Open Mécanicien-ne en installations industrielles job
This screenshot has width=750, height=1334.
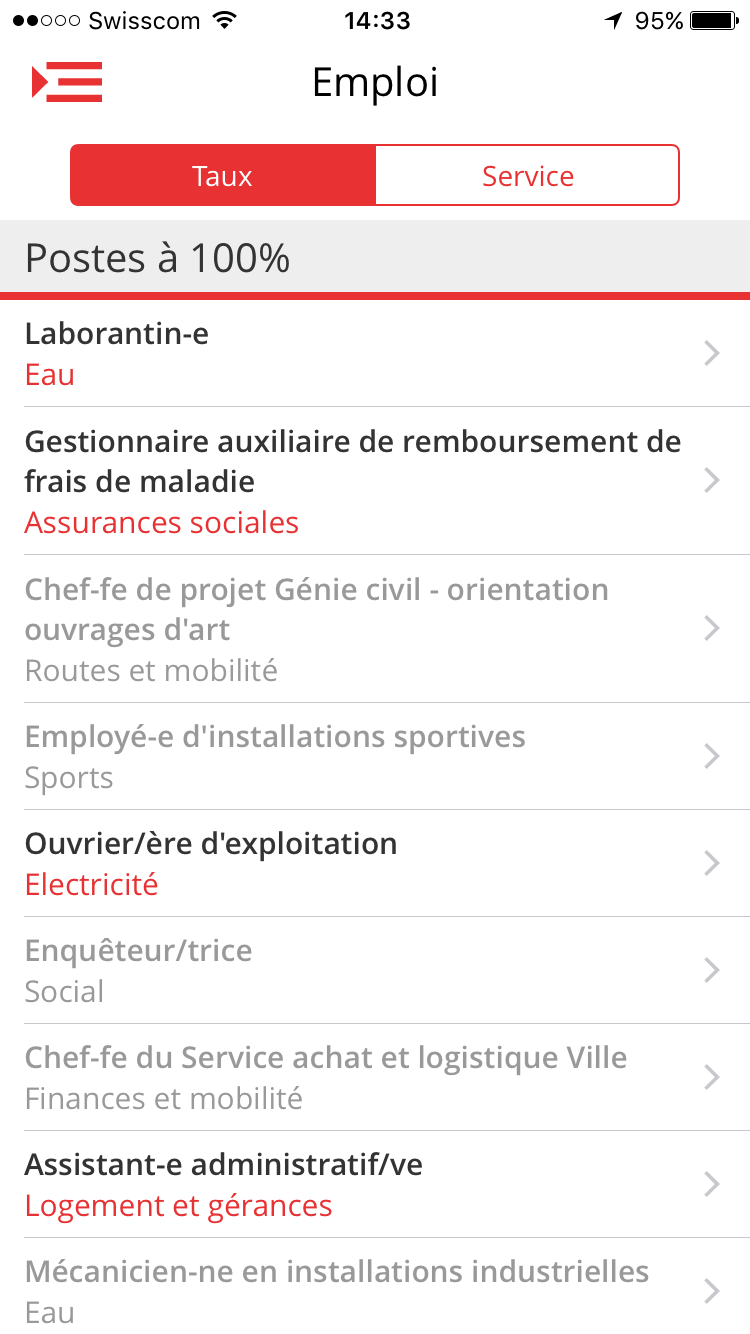tap(375, 1286)
